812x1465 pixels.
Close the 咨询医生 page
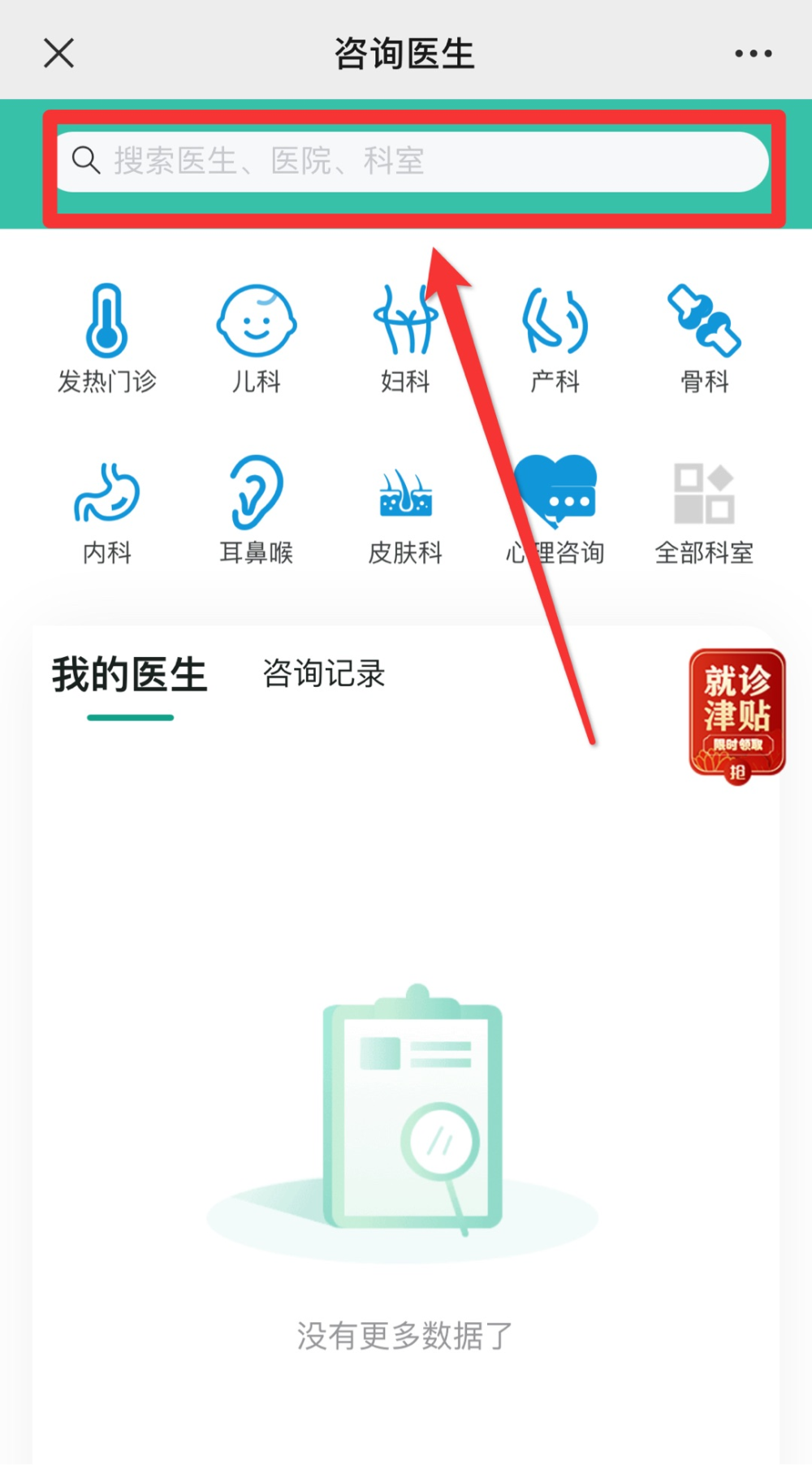(x=58, y=54)
